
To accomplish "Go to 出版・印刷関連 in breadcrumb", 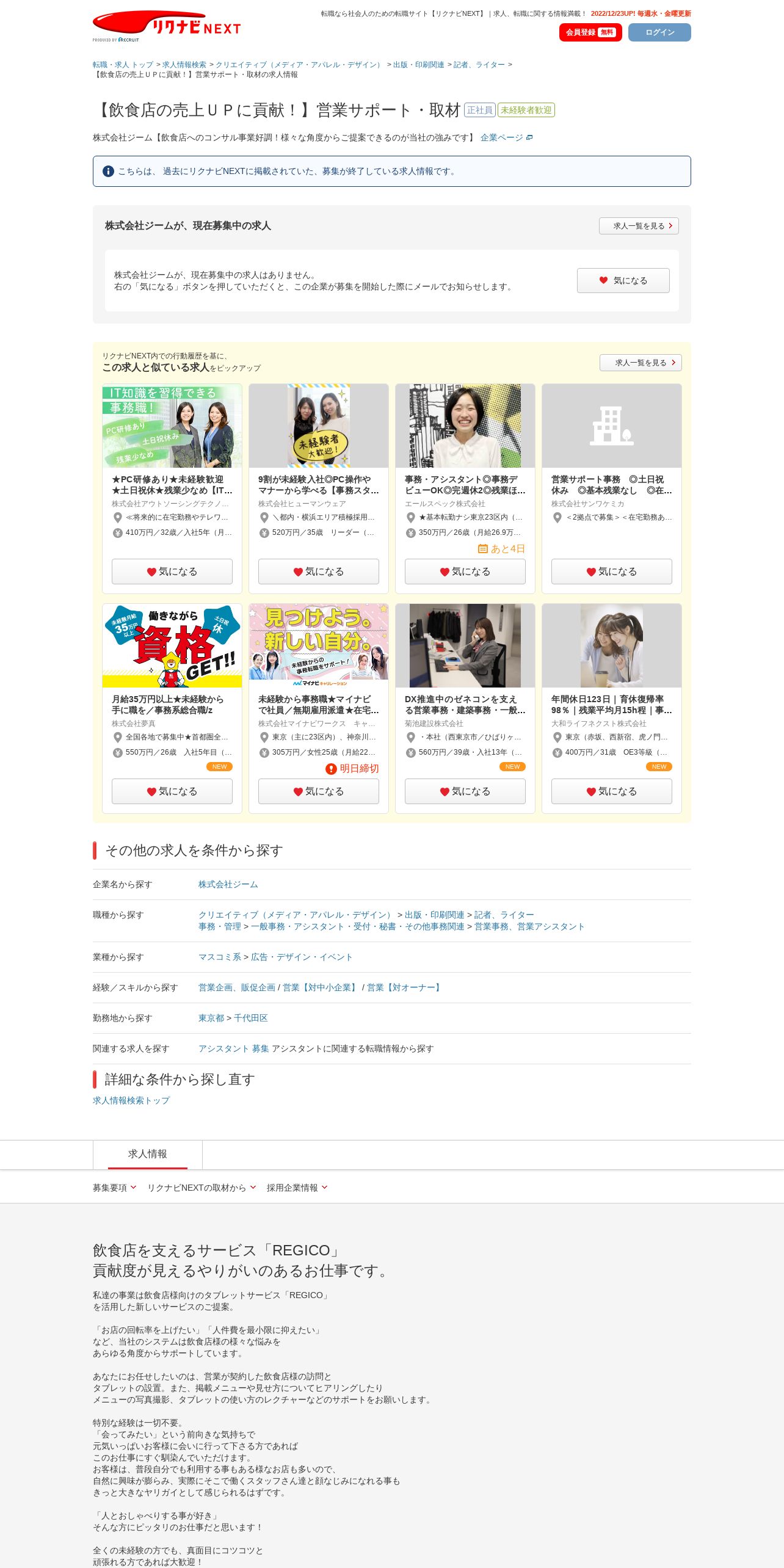I will click(x=418, y=65).
